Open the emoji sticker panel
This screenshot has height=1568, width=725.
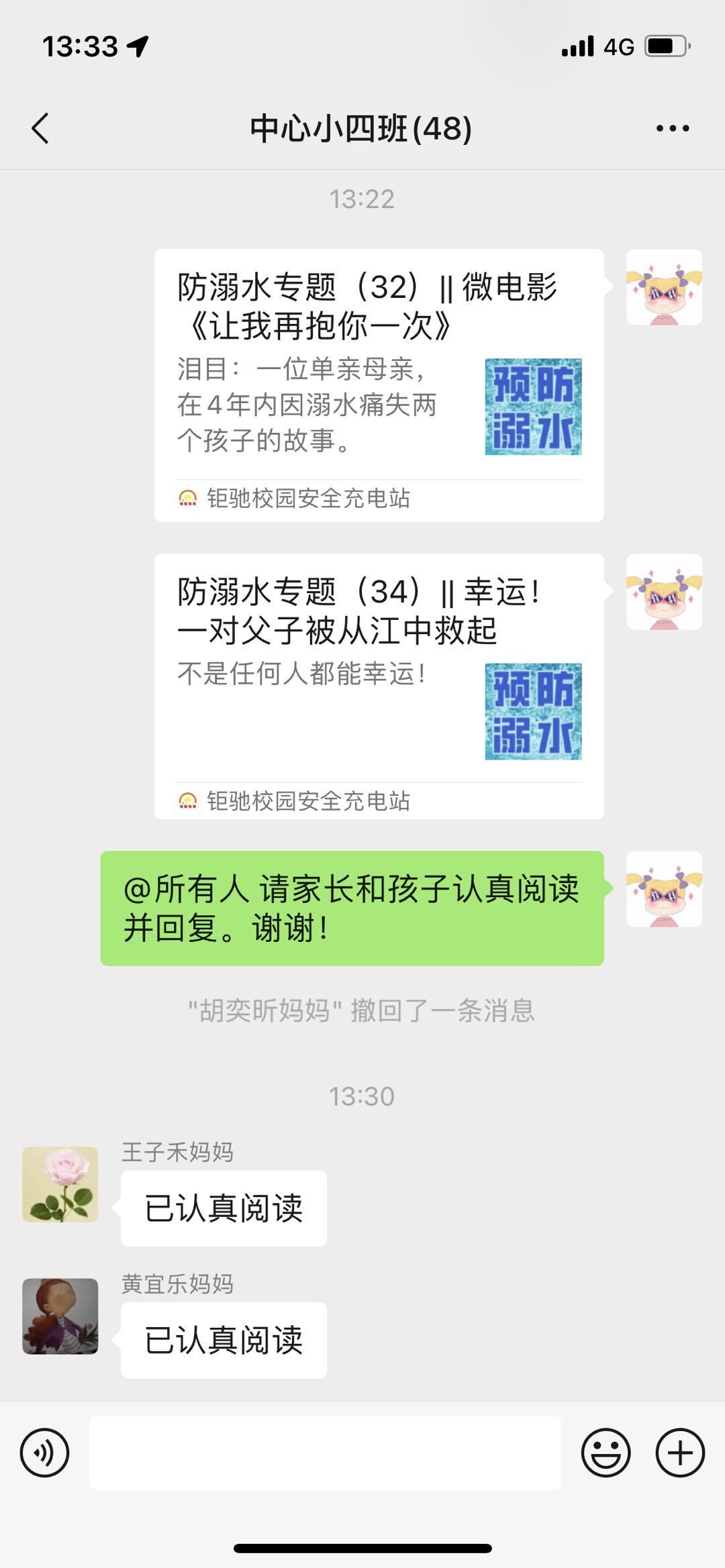click(606, 1453)
